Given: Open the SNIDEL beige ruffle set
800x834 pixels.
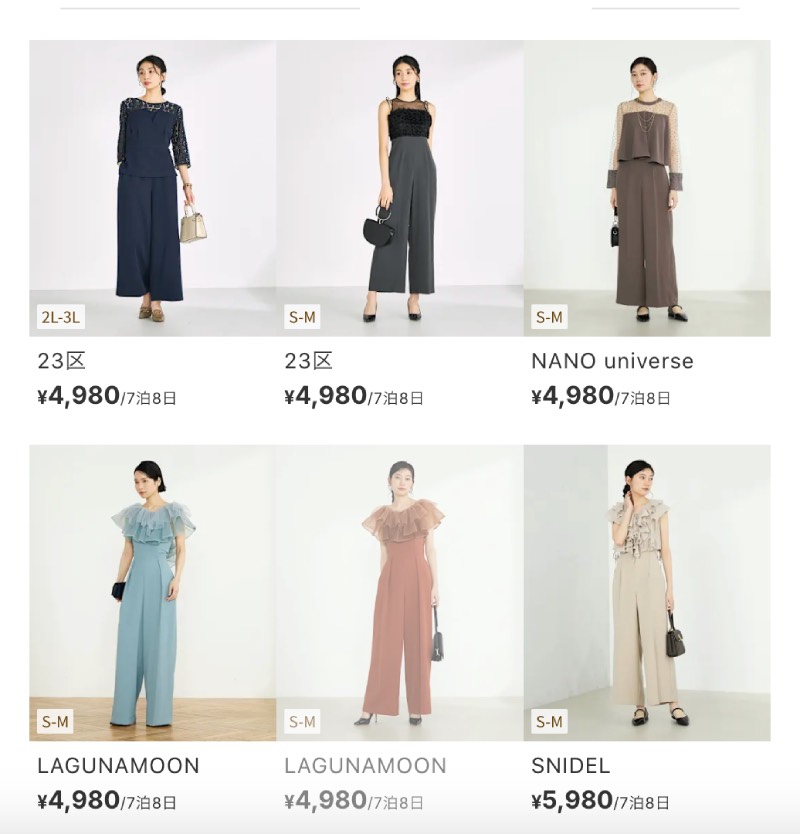Looking at the screenshot, I should coord(647,592).
